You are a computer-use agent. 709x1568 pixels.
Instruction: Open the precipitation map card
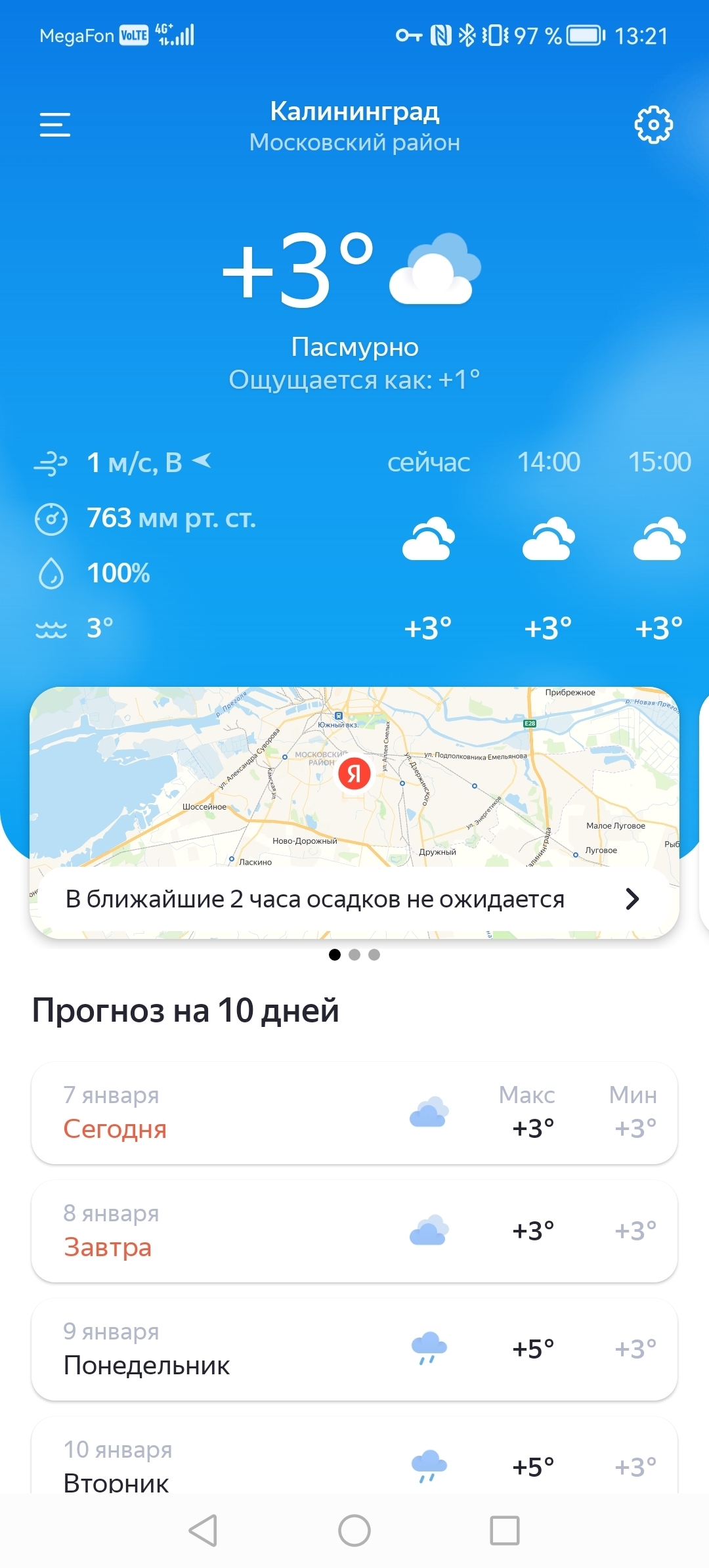tap(354, 778)
